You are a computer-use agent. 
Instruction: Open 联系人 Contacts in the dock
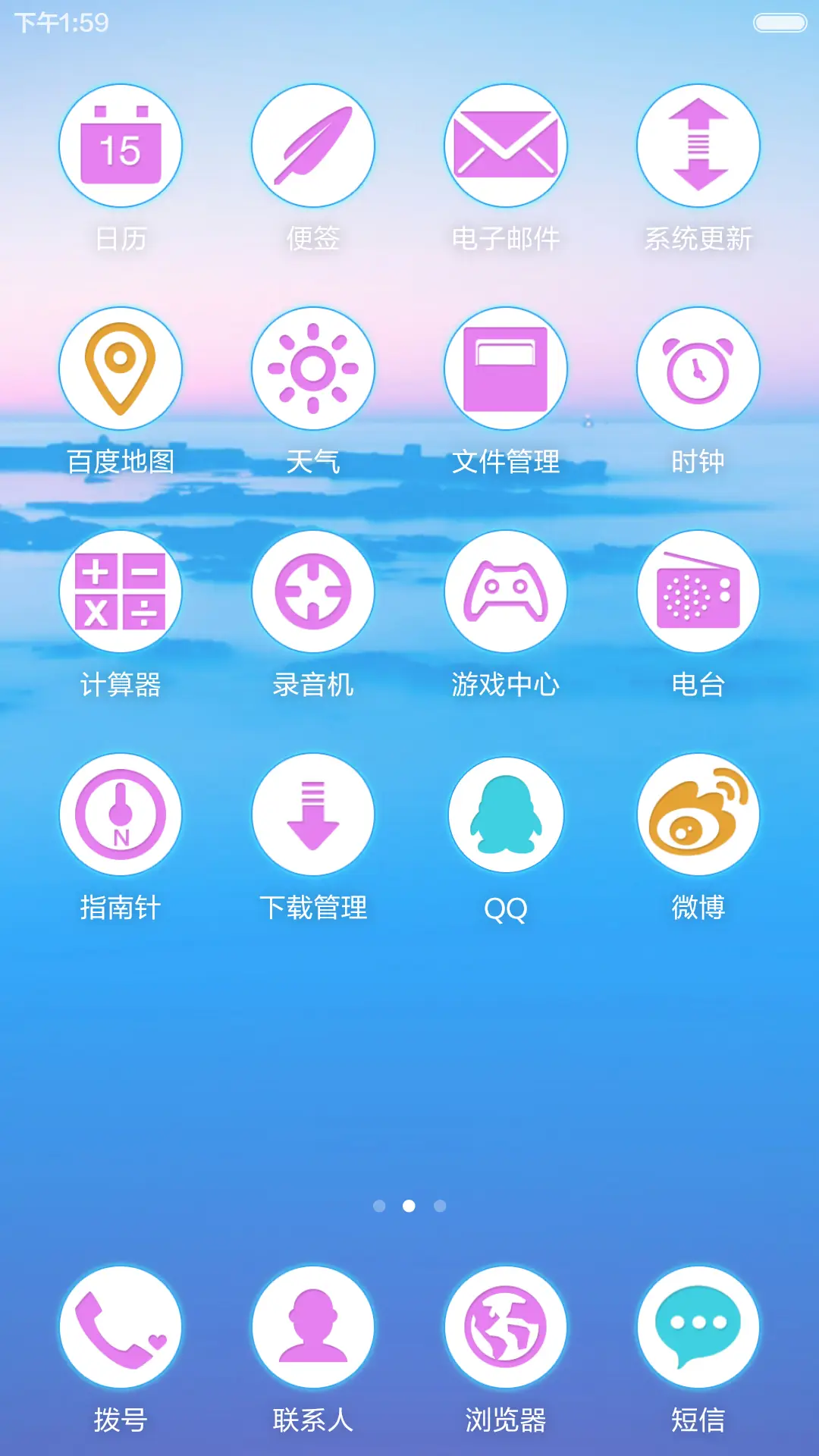[312, 1326]
